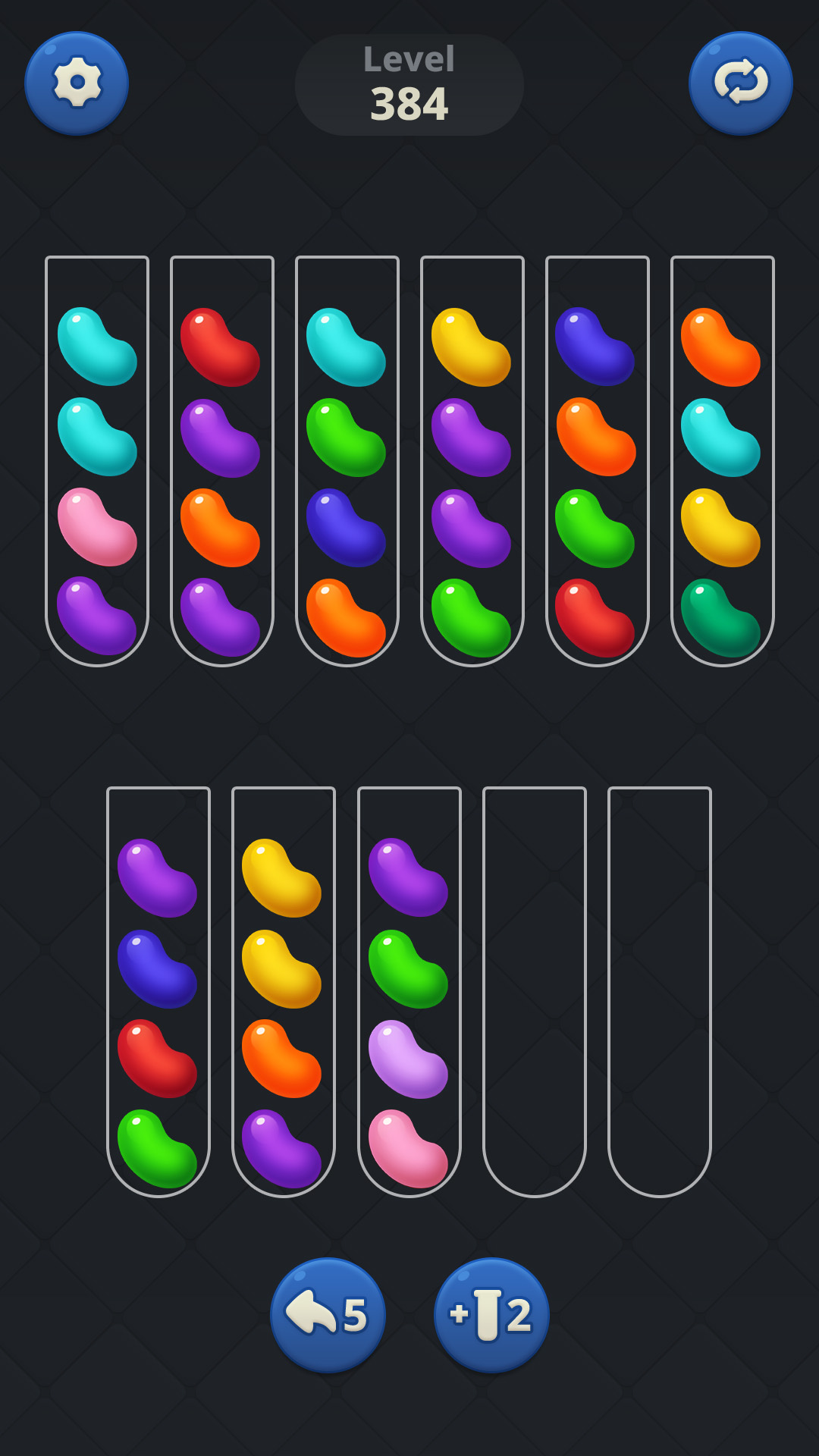Select the tube with two cyan beans on top

tap(97, 461)
